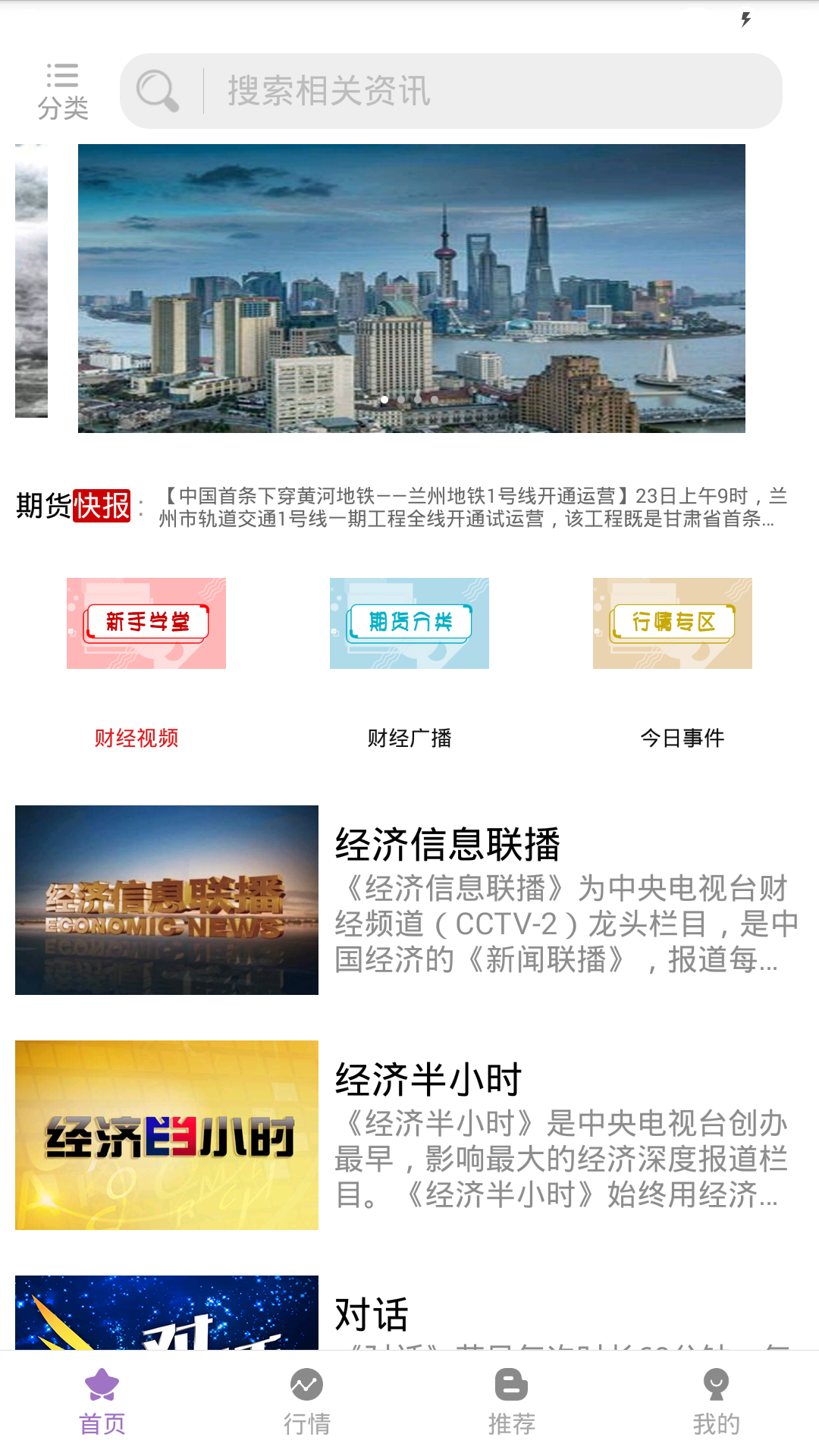The image size is (819, 1456).
Task: Open the 分类 category menu
Action: tap(63, 91)
